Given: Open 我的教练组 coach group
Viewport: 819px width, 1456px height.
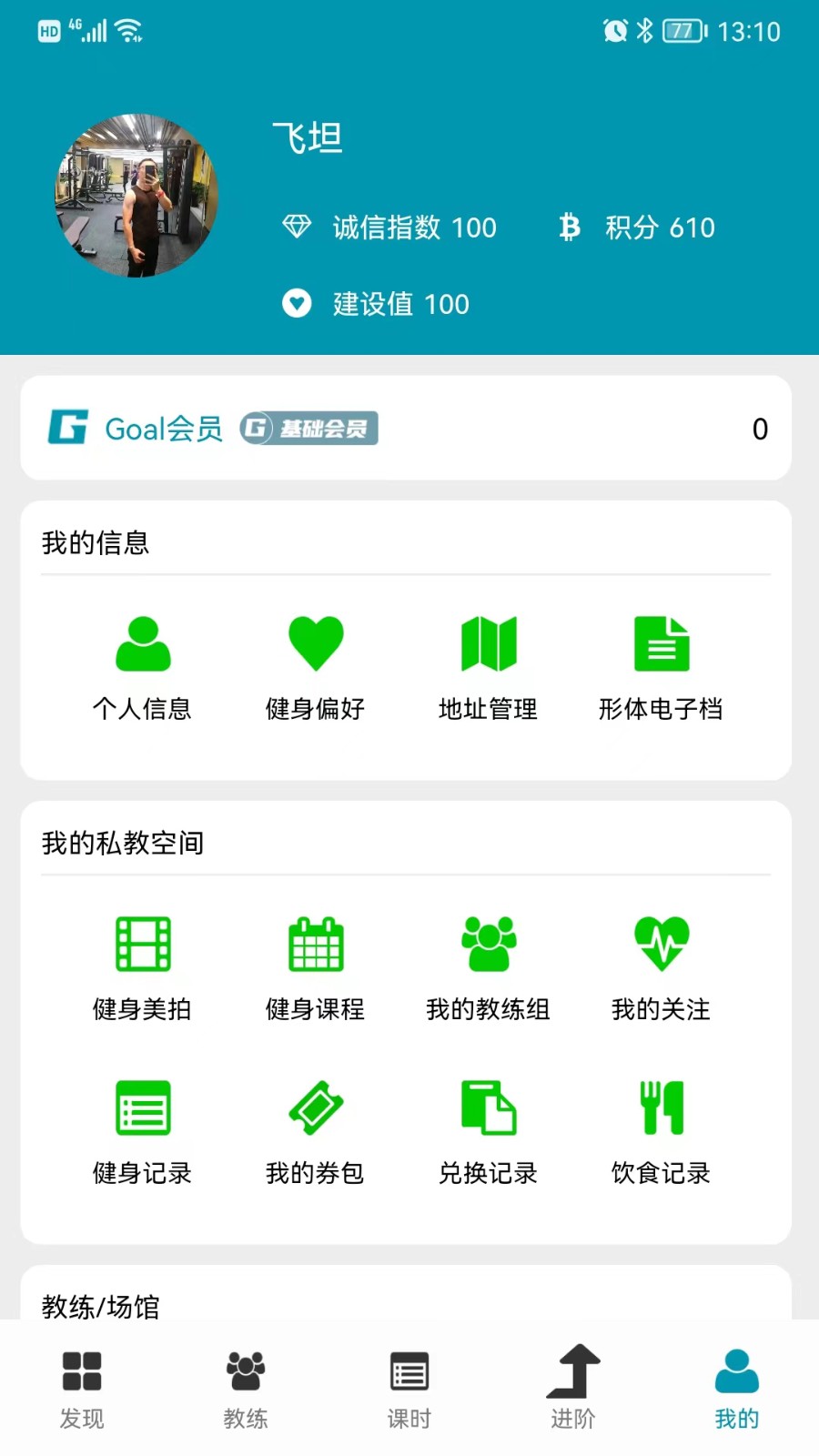Looking at the screenshot, I should click(489, 969).
